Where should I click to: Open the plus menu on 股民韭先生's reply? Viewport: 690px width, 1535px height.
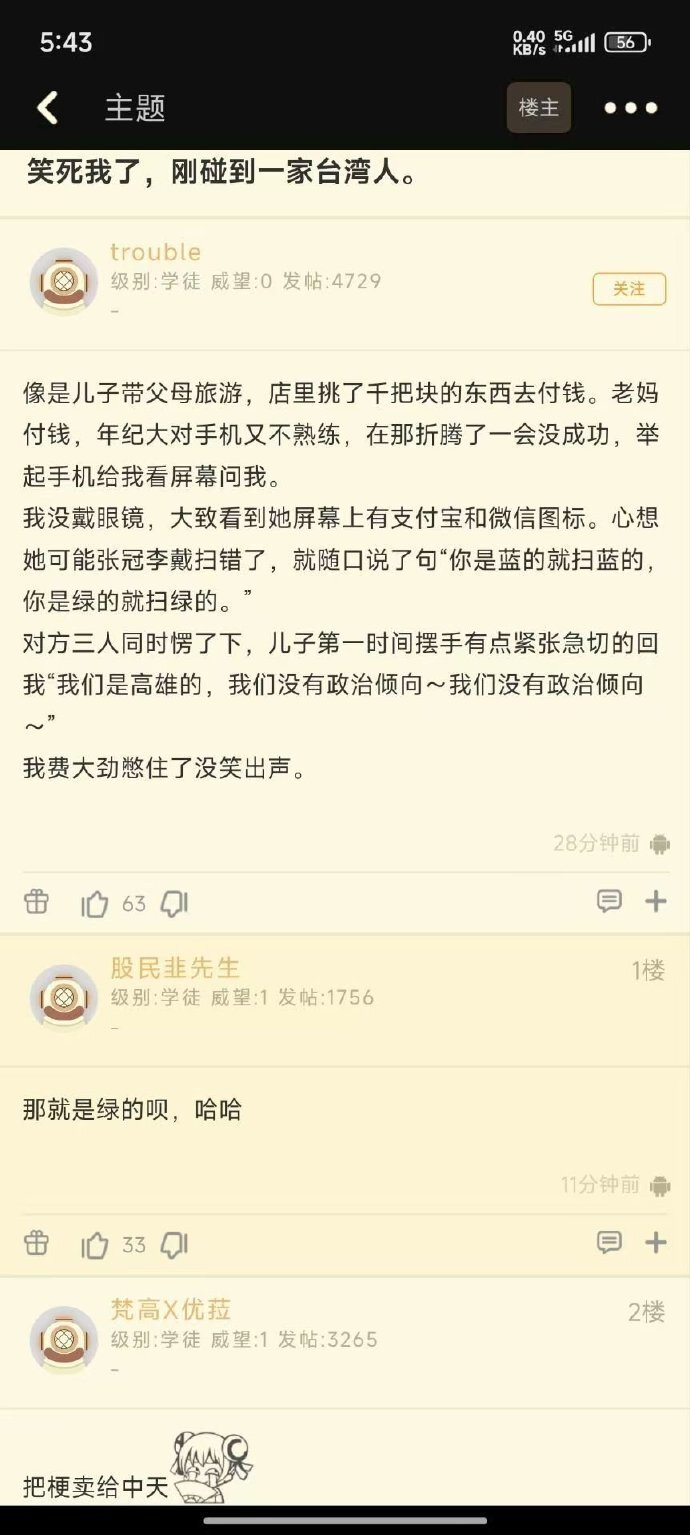pos(656,1243)
